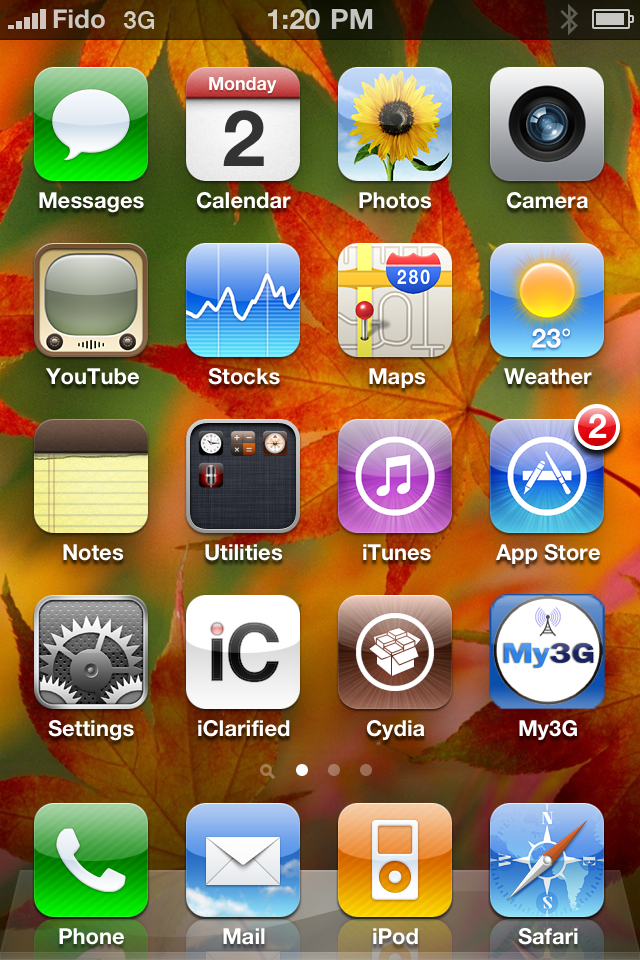The image size is (640, 960).
Task: Open App Store with two updates
Action: coord(547,476)
